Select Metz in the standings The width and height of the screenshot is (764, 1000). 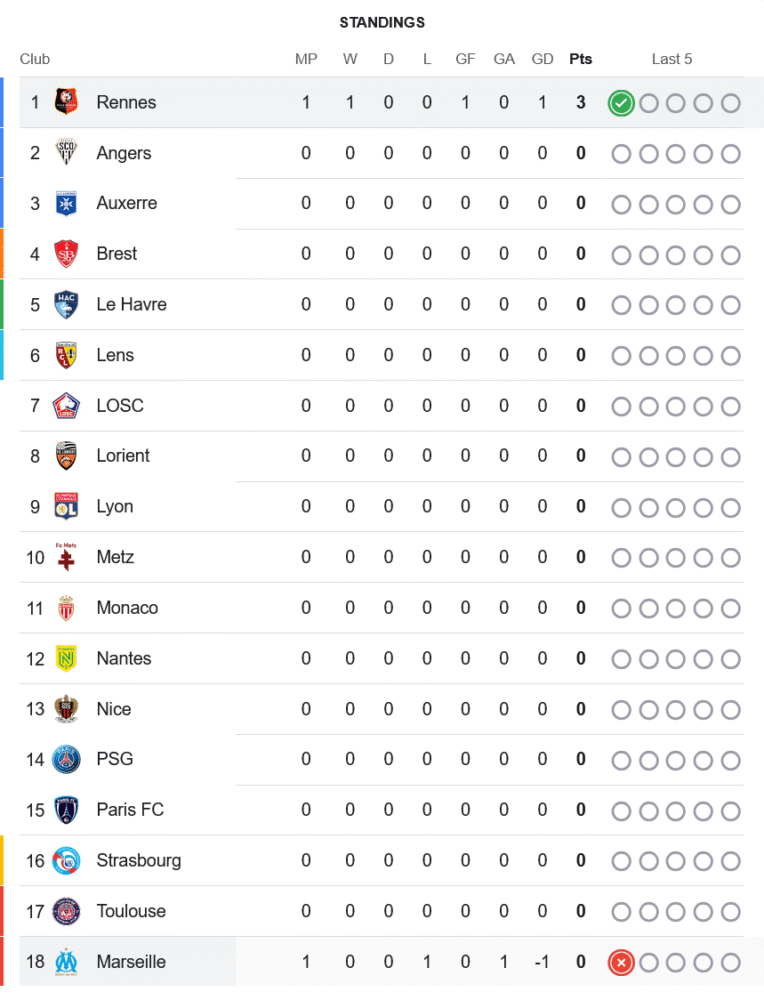115,557
